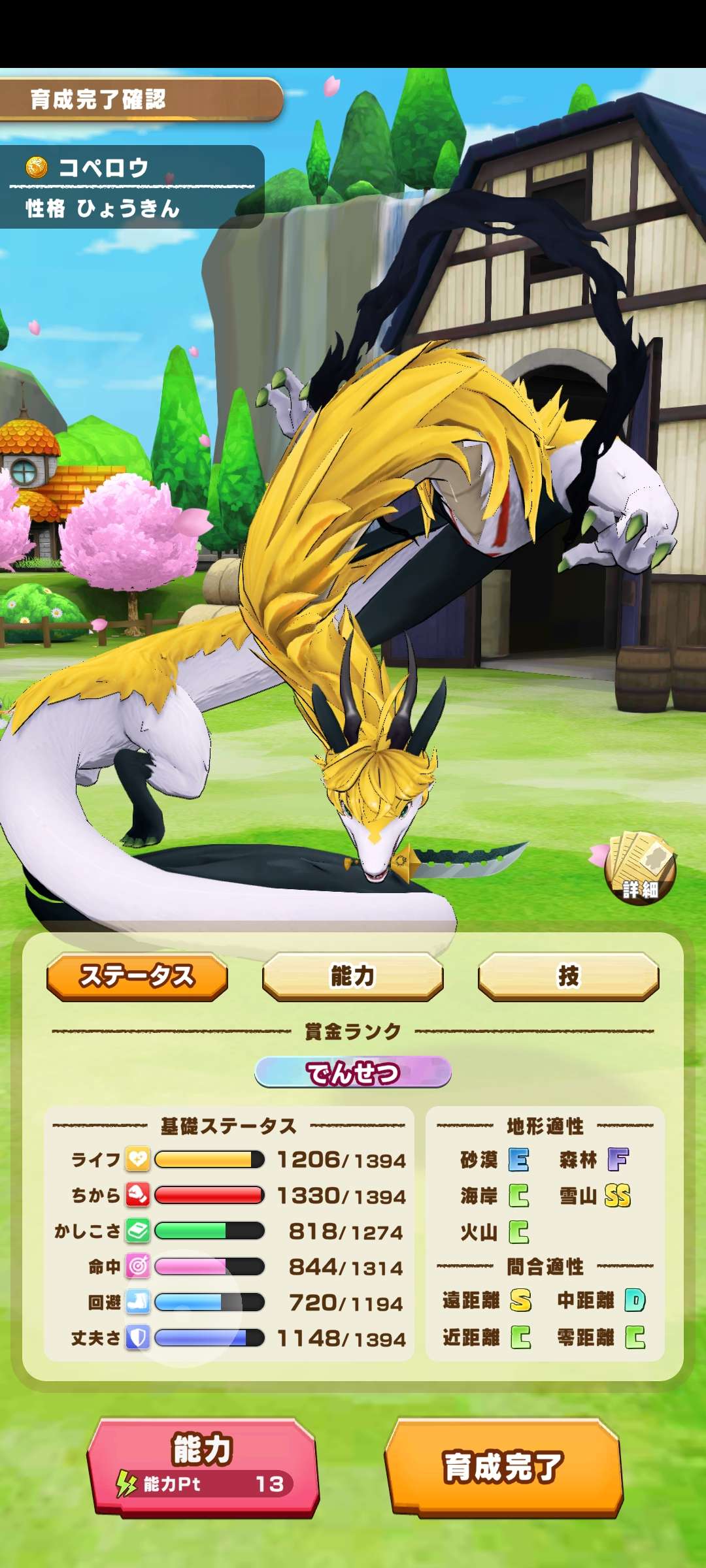Switch to the ステータス tab
Viewport: 706px width, 1568px height.
click(137, 976)
